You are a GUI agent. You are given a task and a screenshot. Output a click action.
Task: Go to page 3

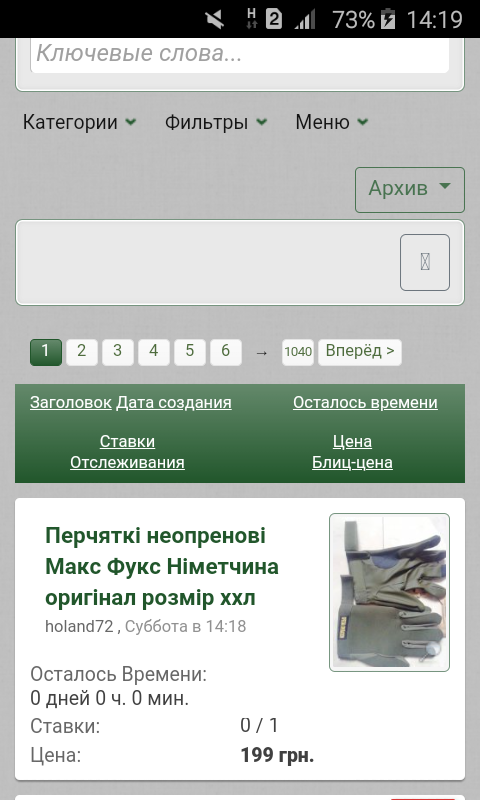click(x=117, y=352)
